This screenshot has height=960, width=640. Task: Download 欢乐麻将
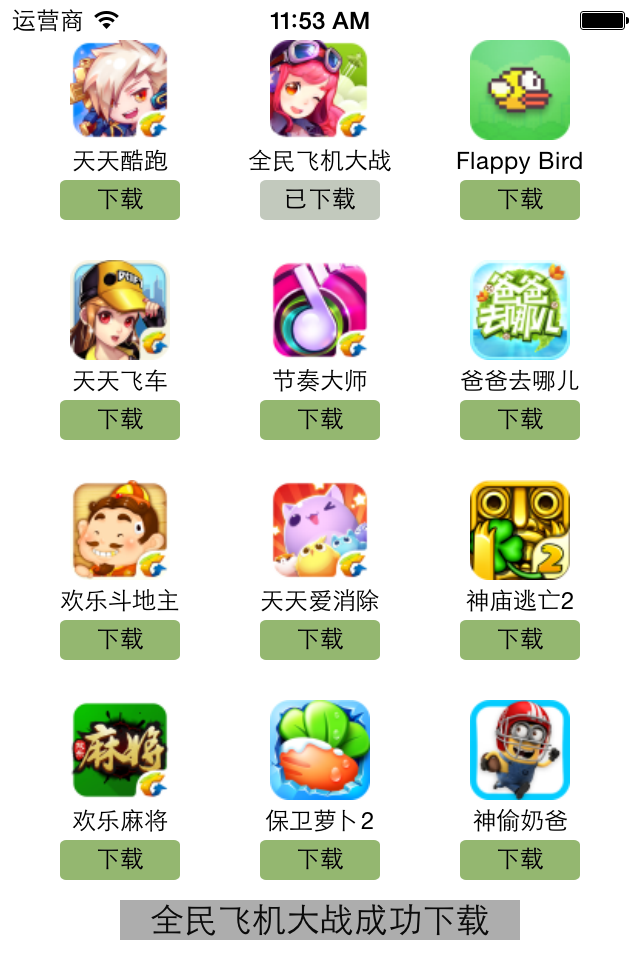(x=120, y=860)
